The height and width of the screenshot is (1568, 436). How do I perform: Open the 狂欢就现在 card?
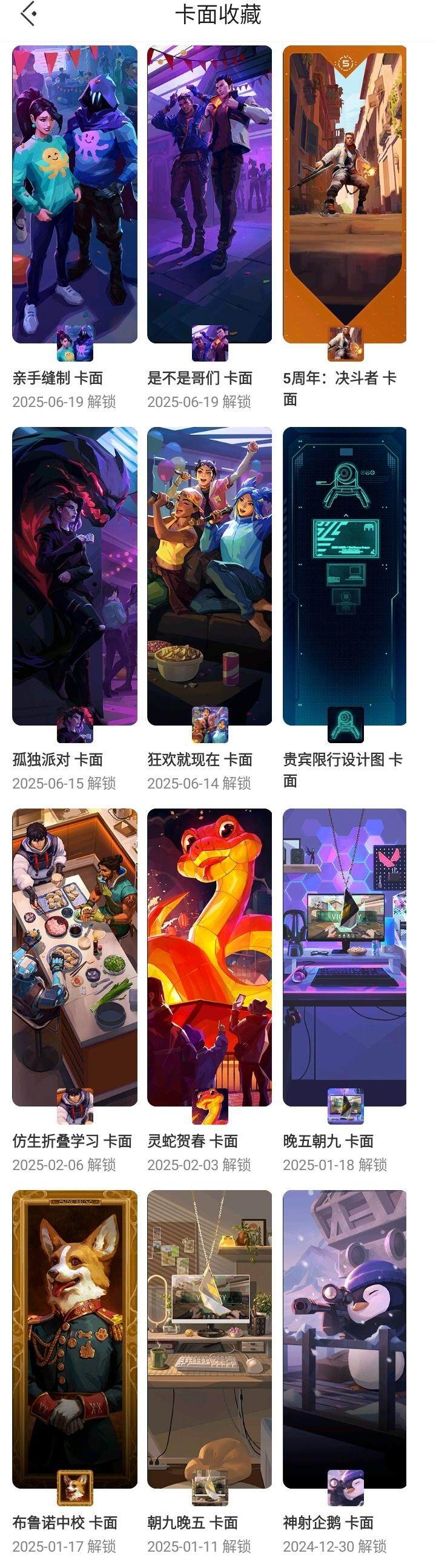tap(210, 576)
